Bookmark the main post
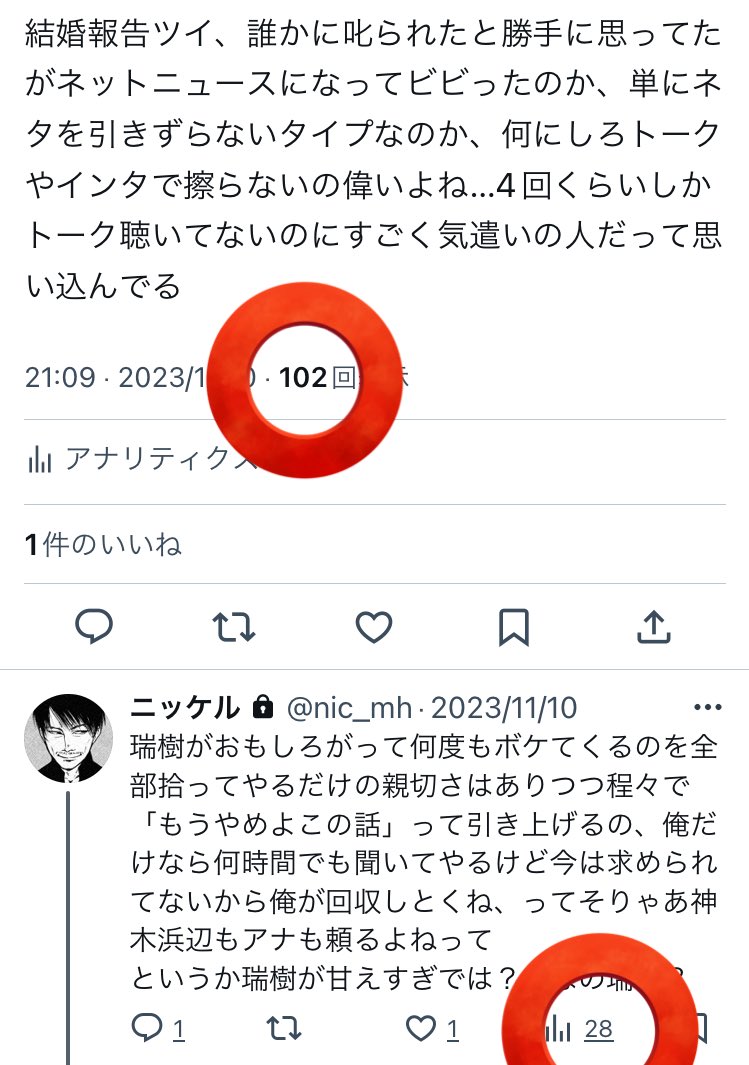This screenshot has width=749, height=1065. pyautogui.click(x=513, y=627)
